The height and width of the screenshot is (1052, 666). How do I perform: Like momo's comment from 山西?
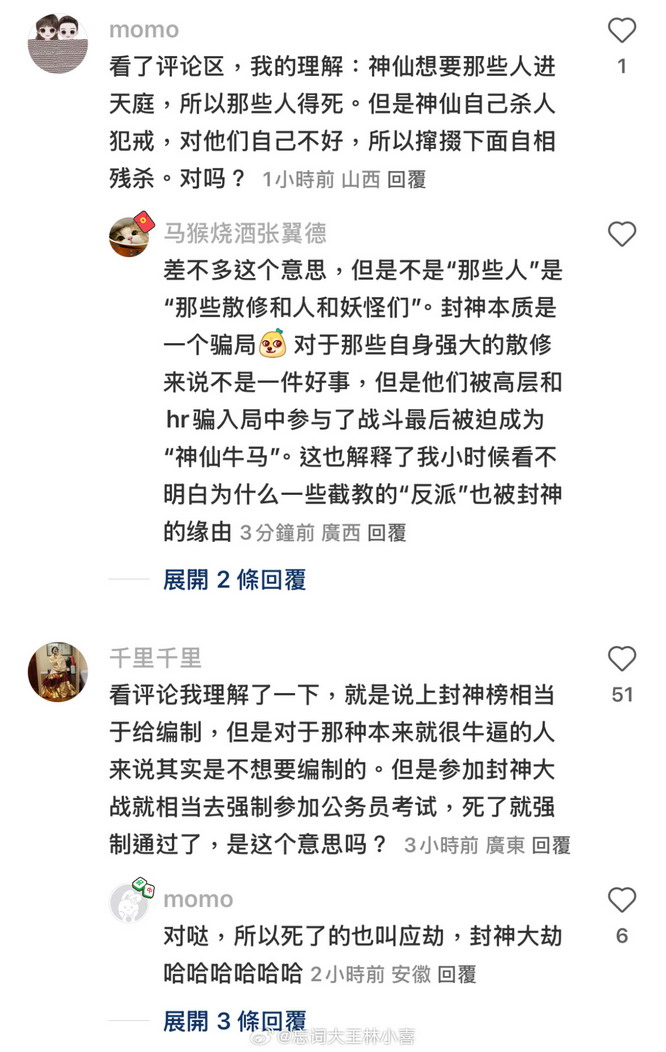point(622,31)
